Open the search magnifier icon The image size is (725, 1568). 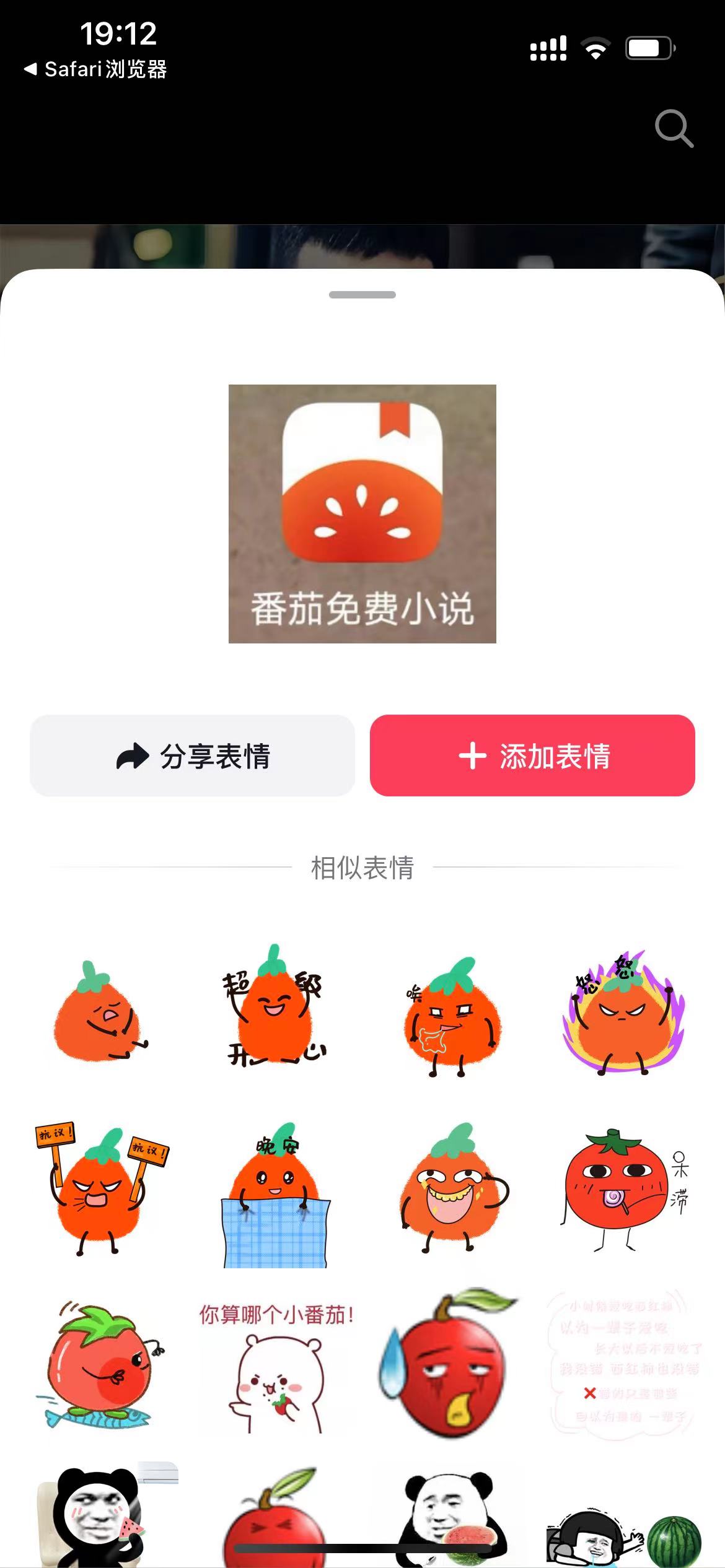tap(674, 129)
